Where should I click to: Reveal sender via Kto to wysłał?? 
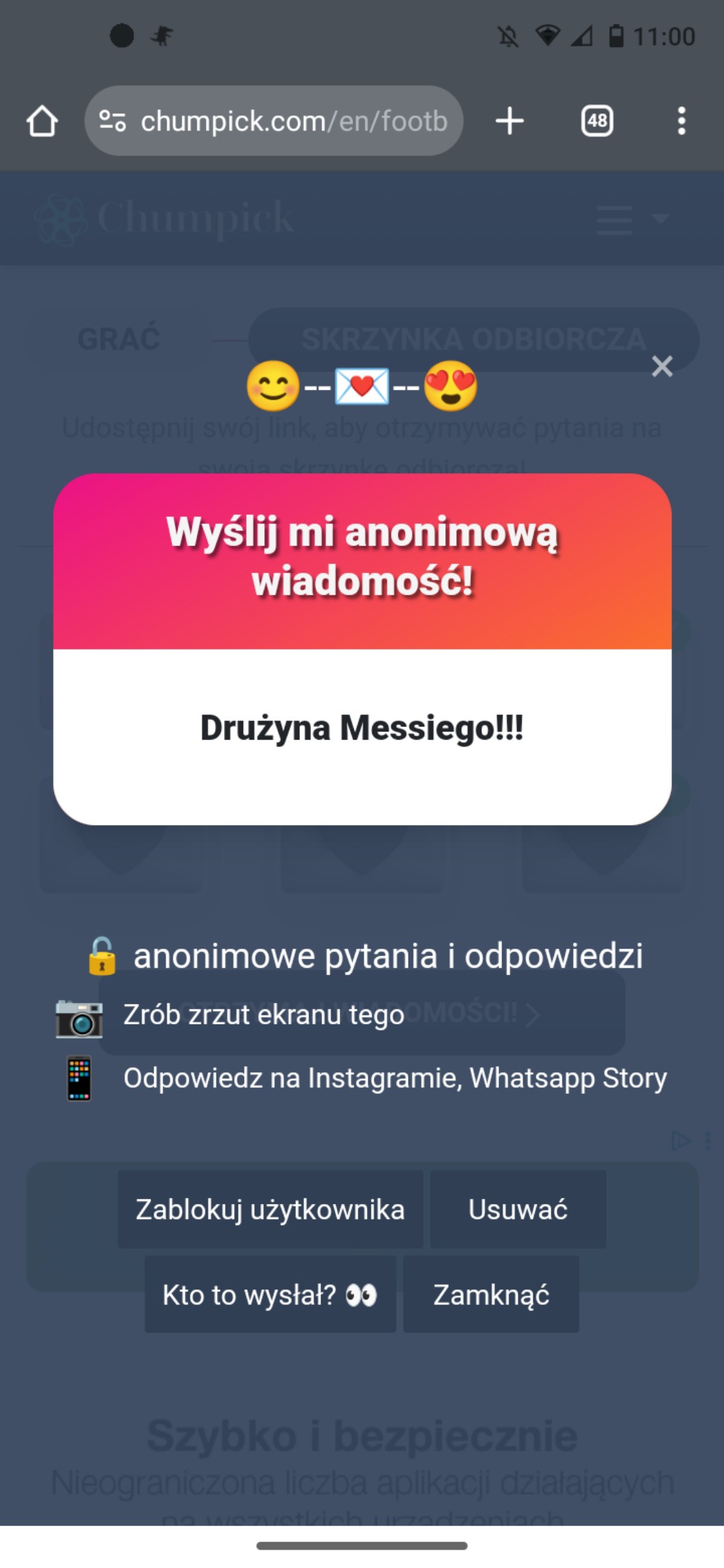pos(270,1295)
